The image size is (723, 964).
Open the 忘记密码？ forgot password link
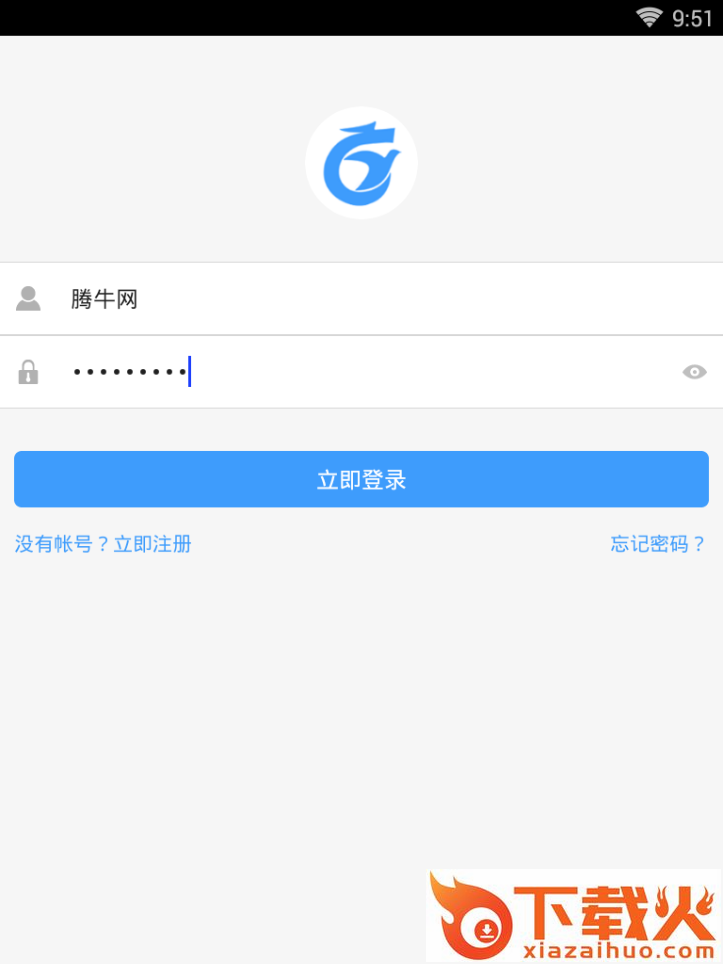(658, 544)
